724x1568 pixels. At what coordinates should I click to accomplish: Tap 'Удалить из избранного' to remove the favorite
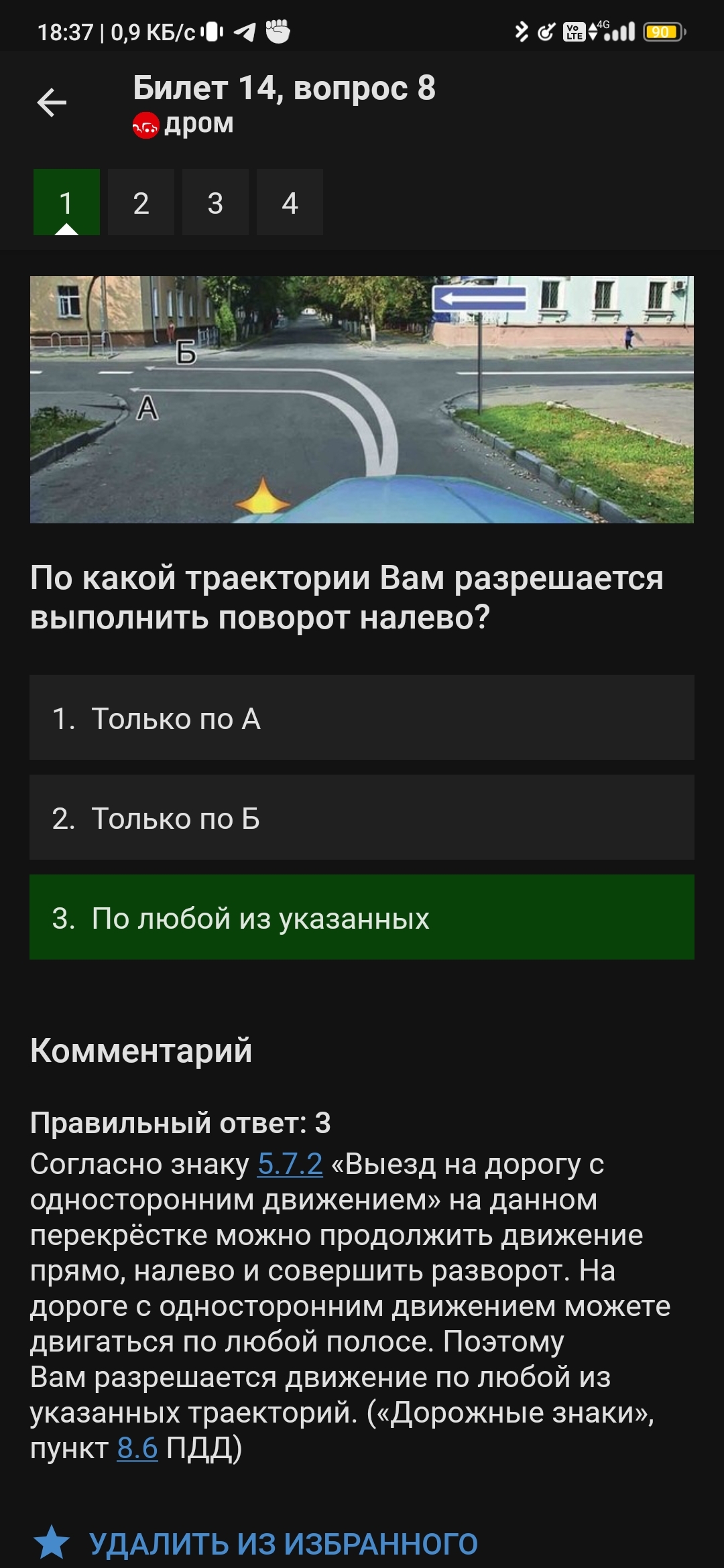(x=283, y=1544)
